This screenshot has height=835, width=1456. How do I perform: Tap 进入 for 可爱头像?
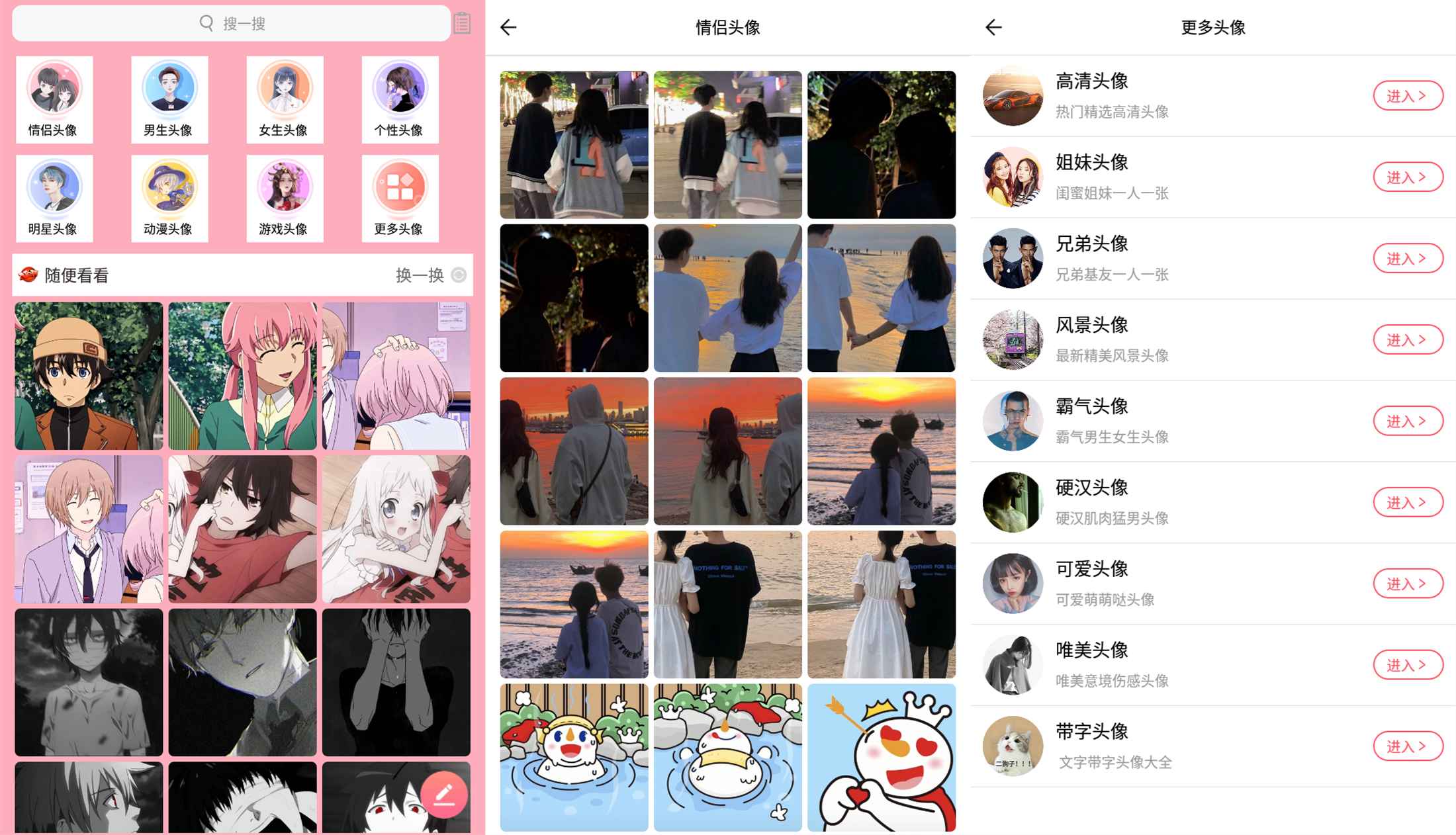[x=1407, y=584]
